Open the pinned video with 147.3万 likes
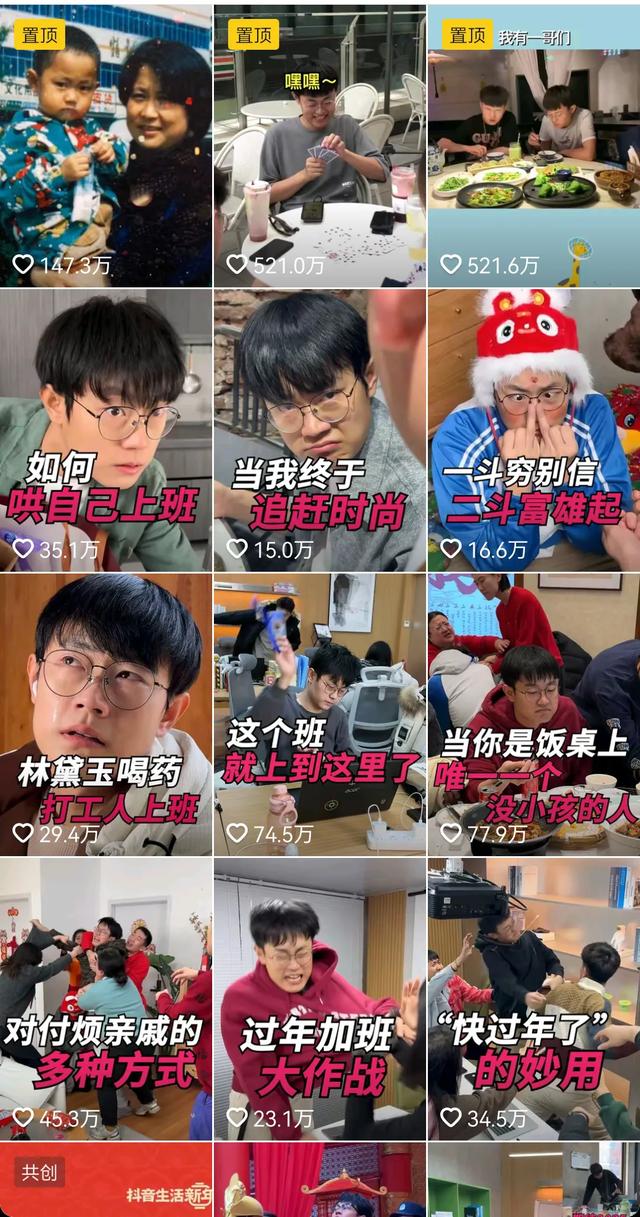This screenshot has height=1217, width=640. coord(106,145)
